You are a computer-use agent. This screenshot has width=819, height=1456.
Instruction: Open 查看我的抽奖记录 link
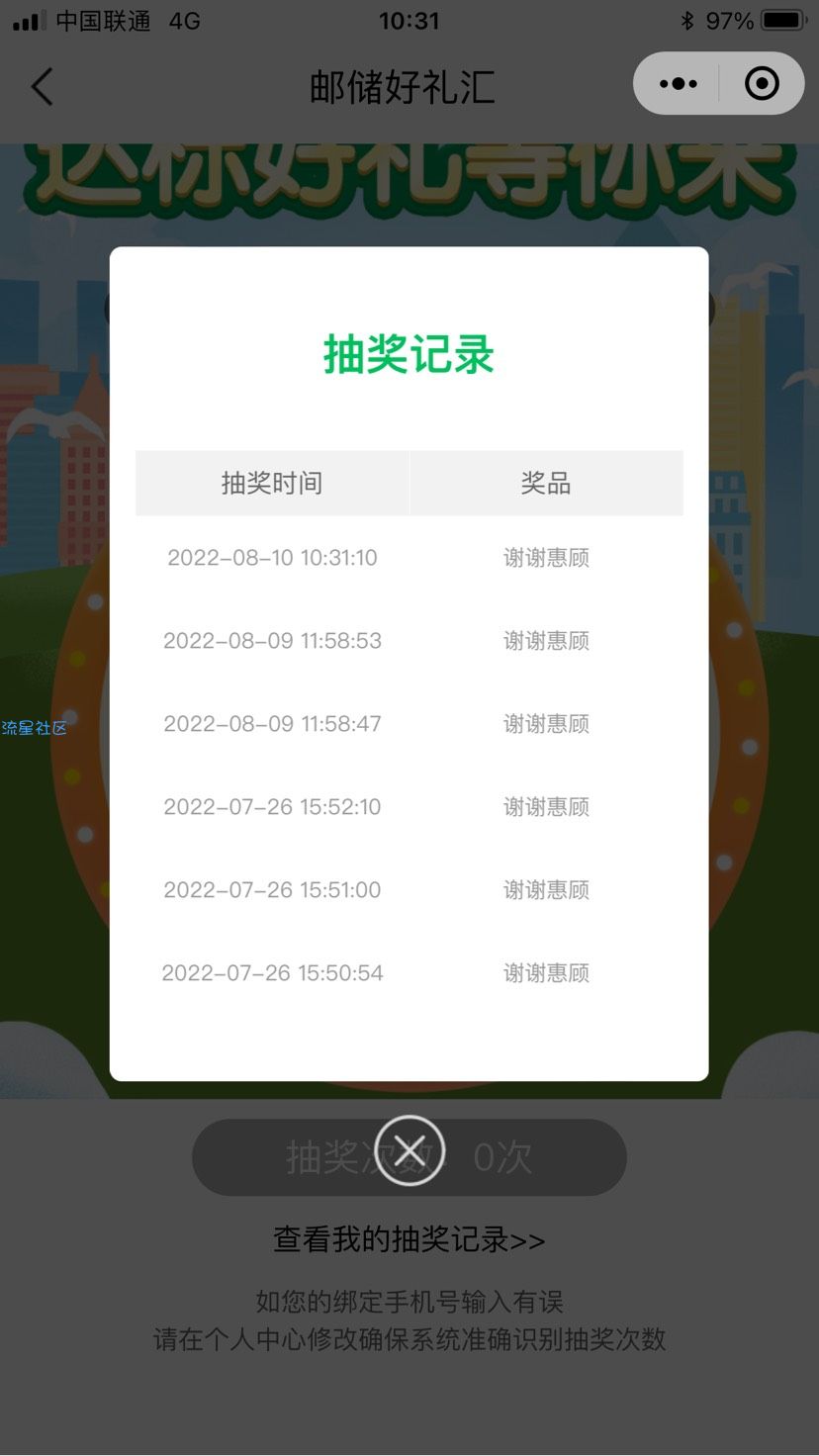[409, 1239]
